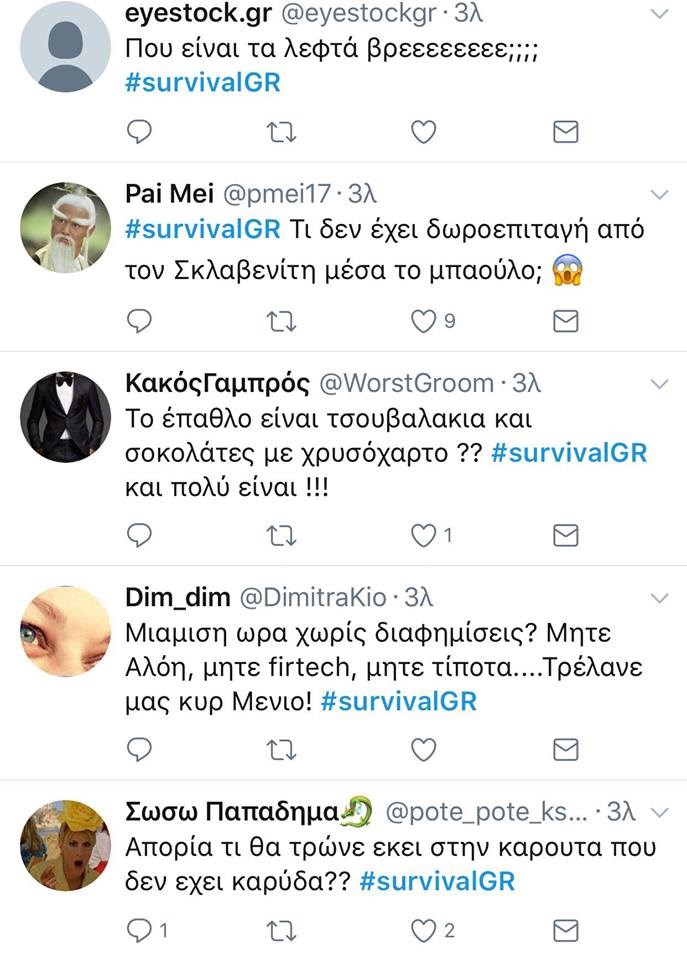The height and width of the screenshot is (960, 687).
Task: Open the dropdown chevron on Dim_dim's tweet
Action: click(659, 598)
